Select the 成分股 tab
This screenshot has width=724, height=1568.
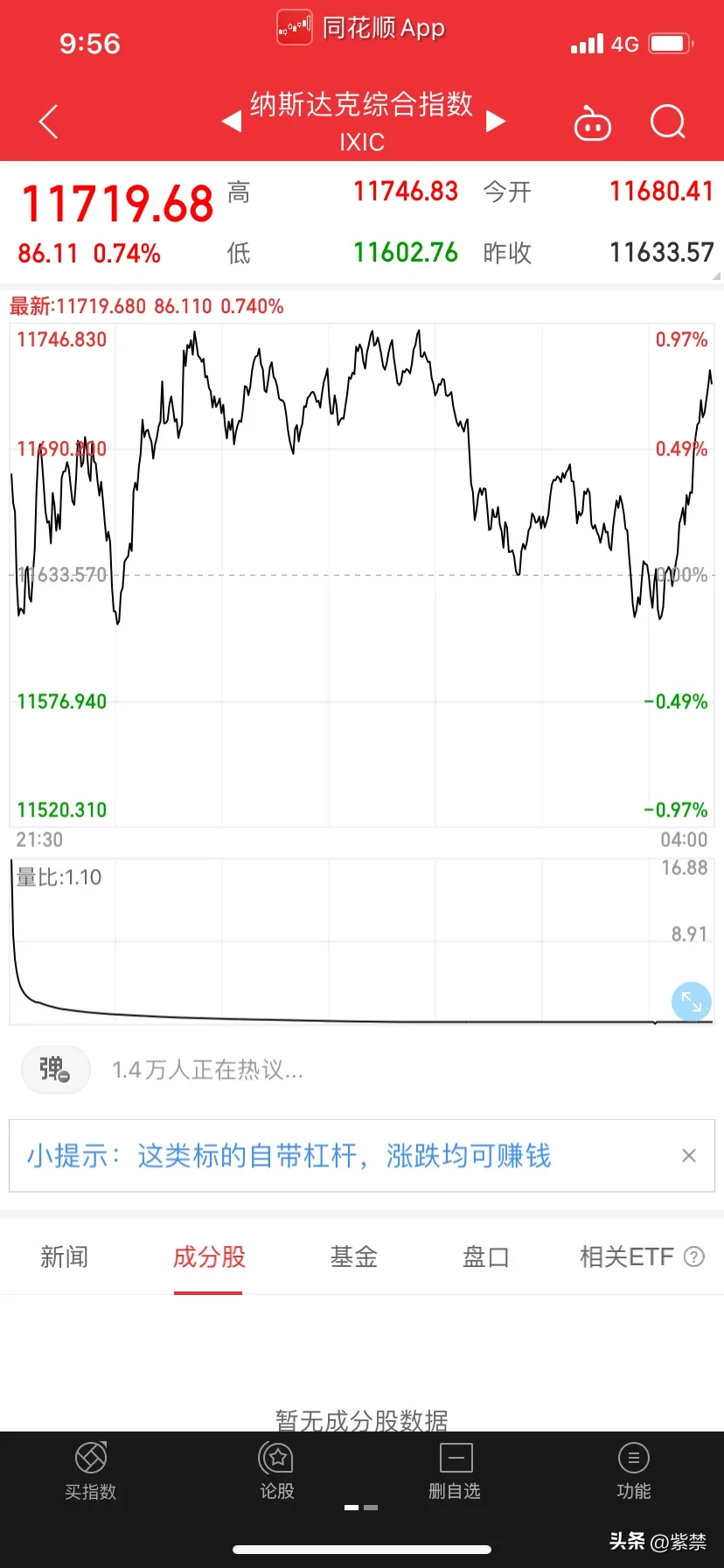click(209, 1257)
